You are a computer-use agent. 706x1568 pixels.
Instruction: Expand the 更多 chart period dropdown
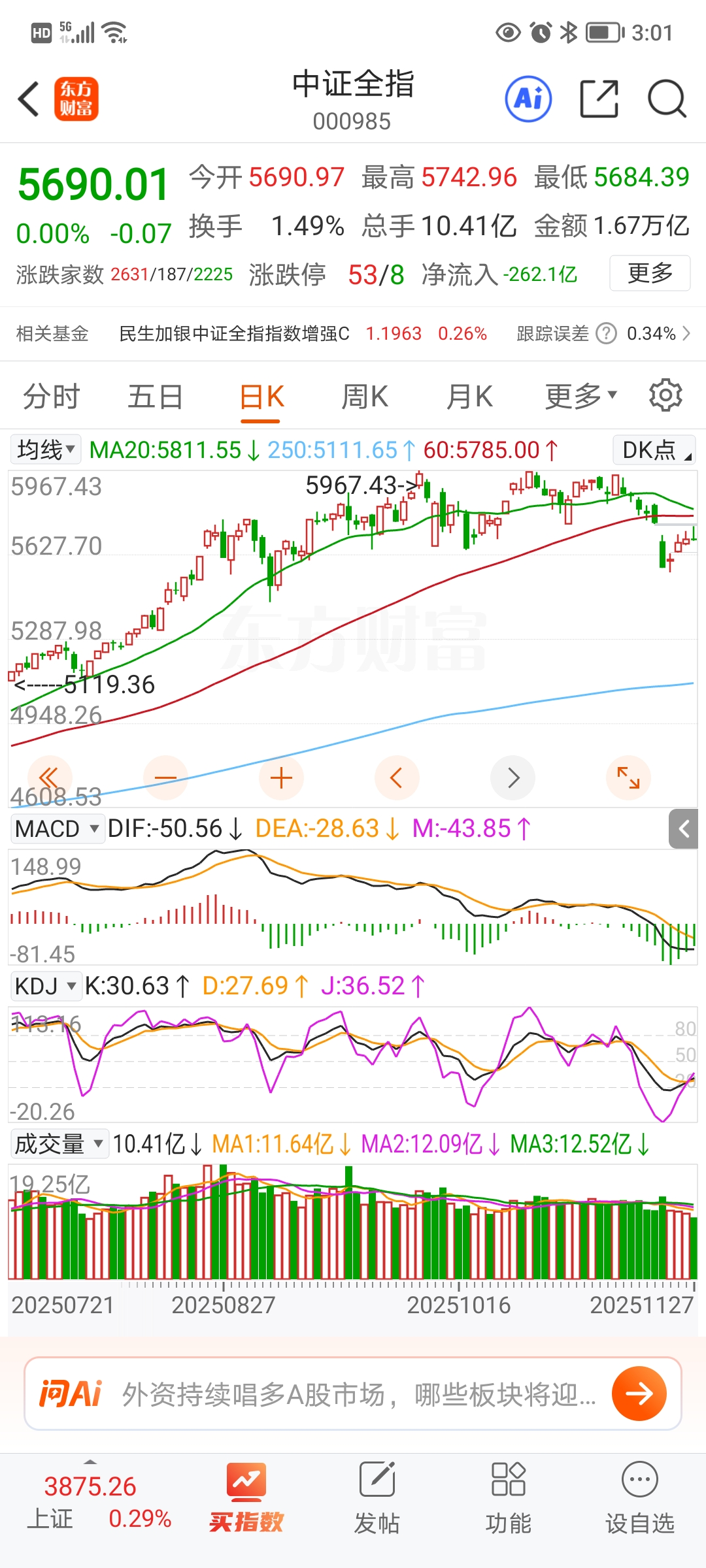click(580, 396)
